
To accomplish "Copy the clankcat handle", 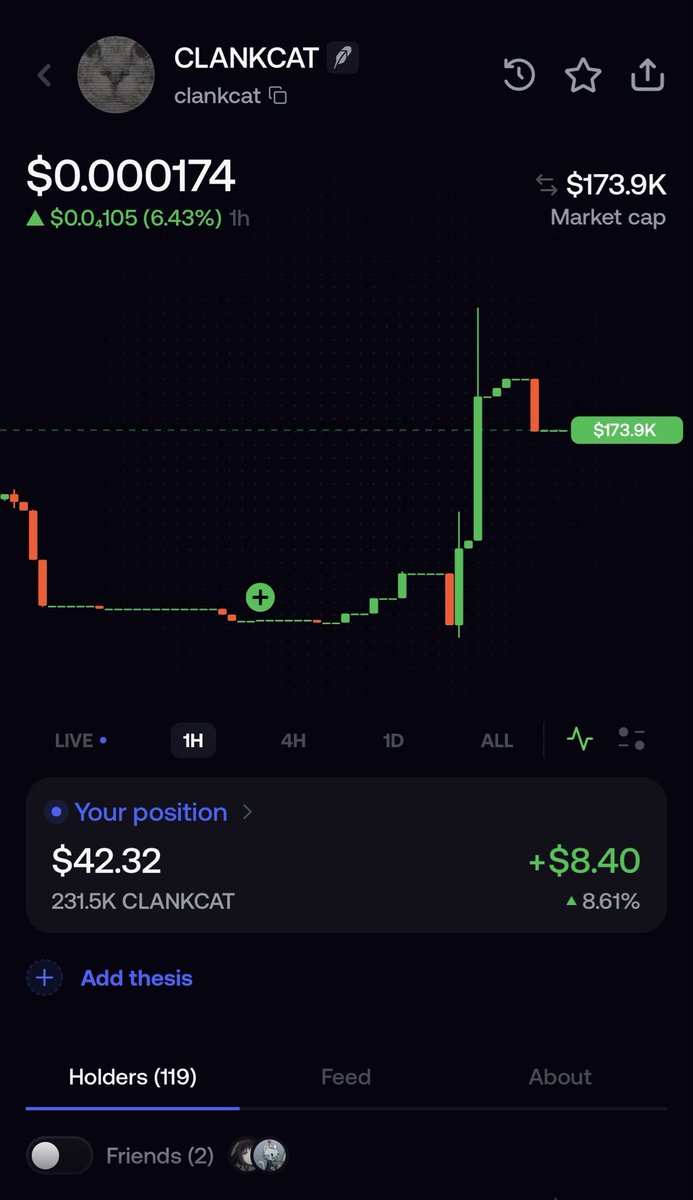I will pos(279,96).
